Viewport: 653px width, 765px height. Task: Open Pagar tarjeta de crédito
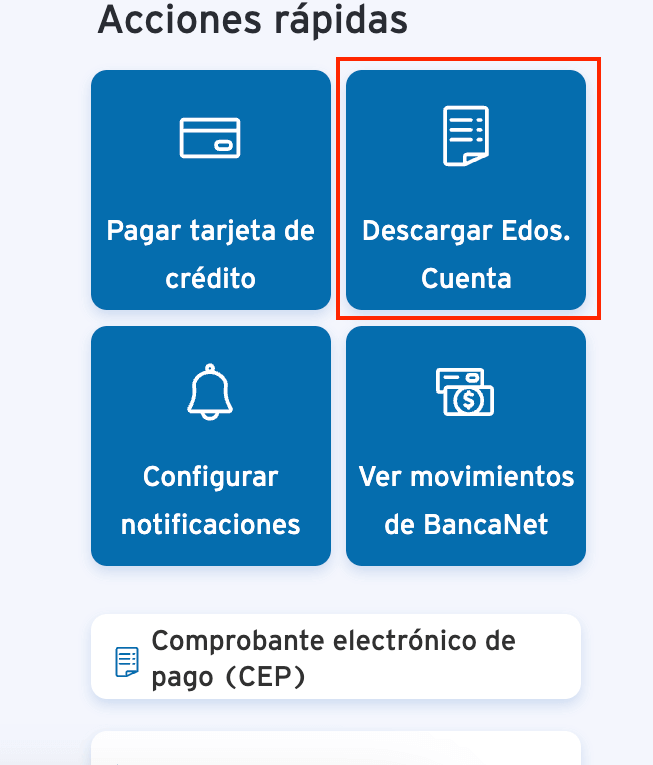click(211, 190)
